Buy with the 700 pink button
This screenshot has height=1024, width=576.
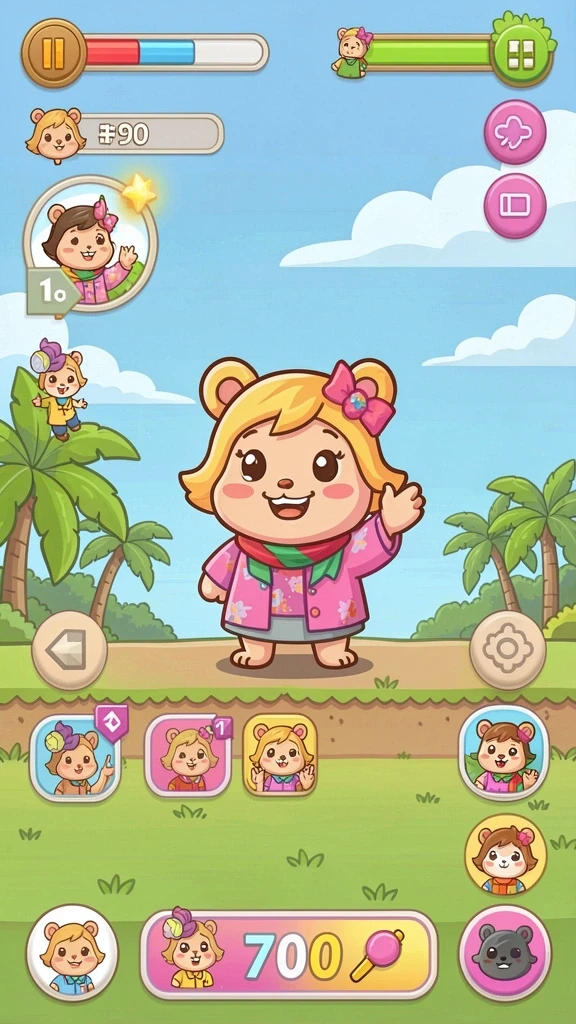coord(289,954)
